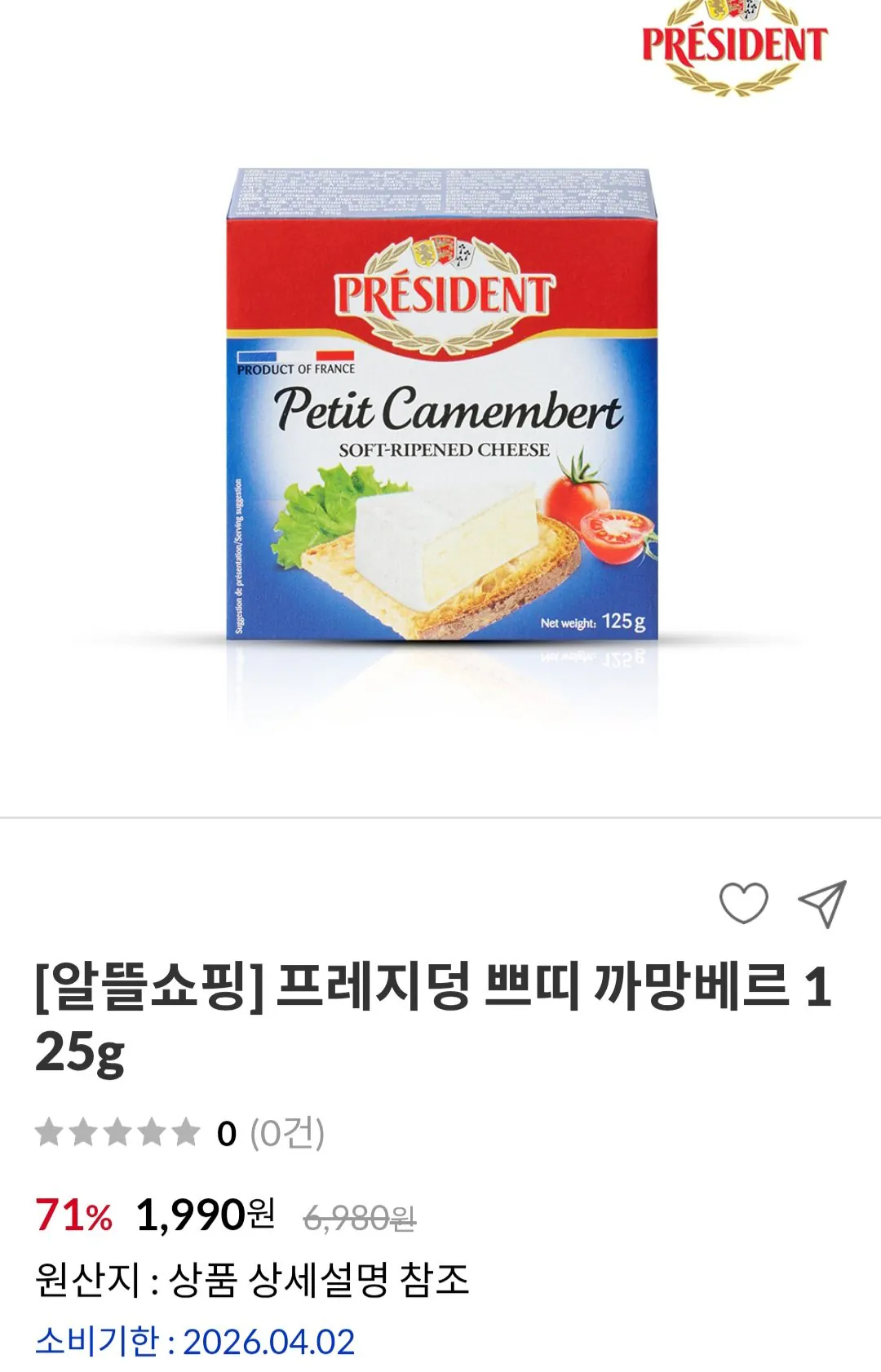Tap the share paper-plane icon
Image resolution: width=881 pixels, height=1372 pixels.
click(x=824, y=901)
